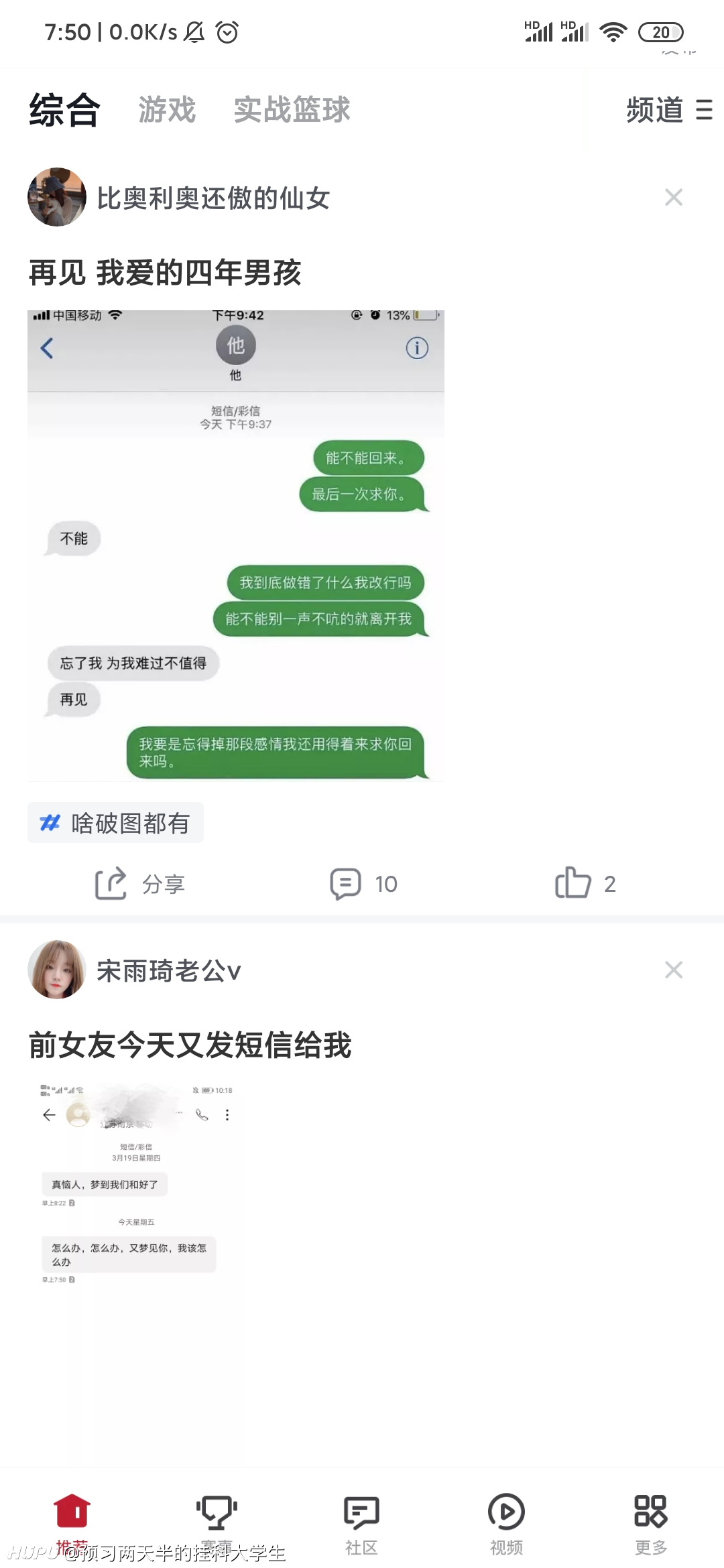
Task: Switch to the 游戏 tab
Action: click(167, 109)
